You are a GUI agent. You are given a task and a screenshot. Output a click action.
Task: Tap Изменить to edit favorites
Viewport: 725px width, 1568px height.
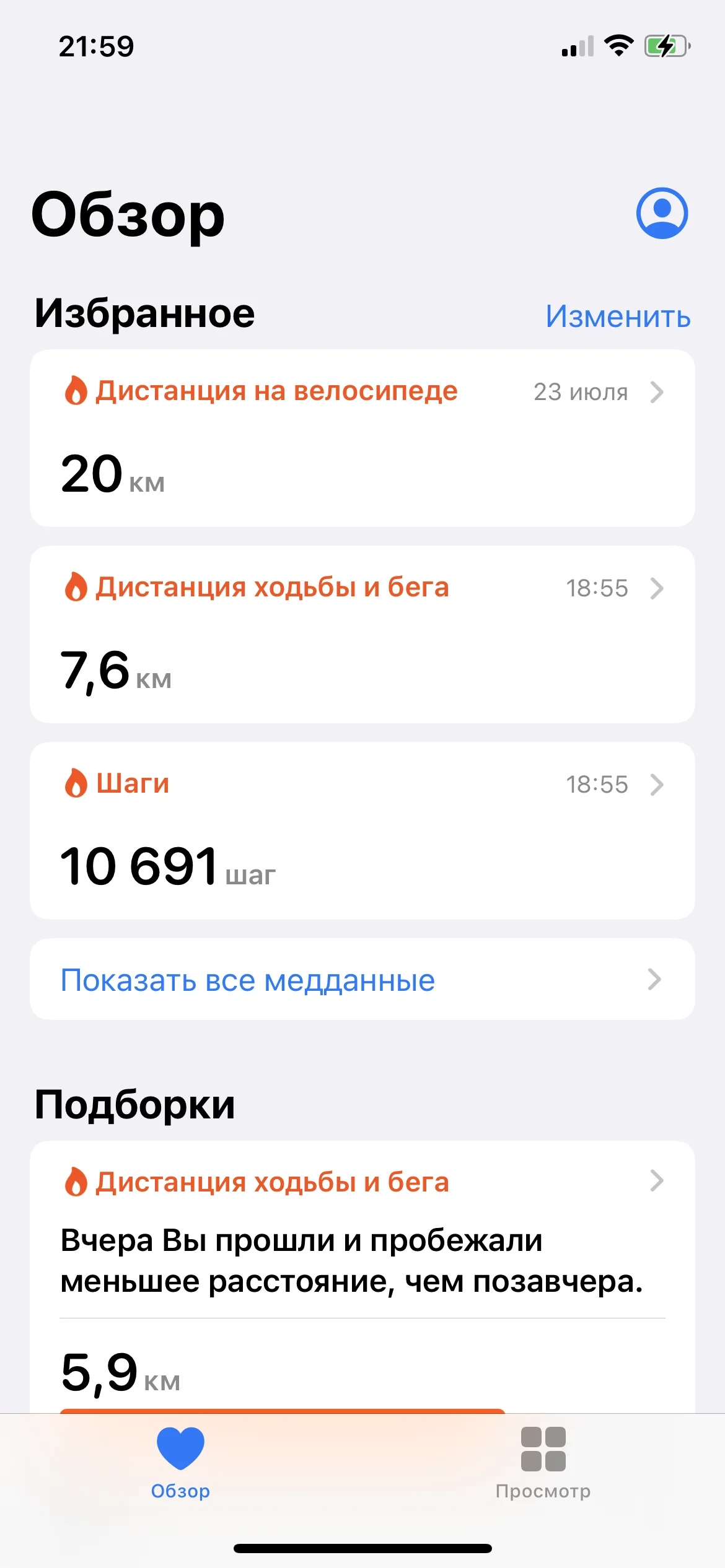(x=618, y=316)
